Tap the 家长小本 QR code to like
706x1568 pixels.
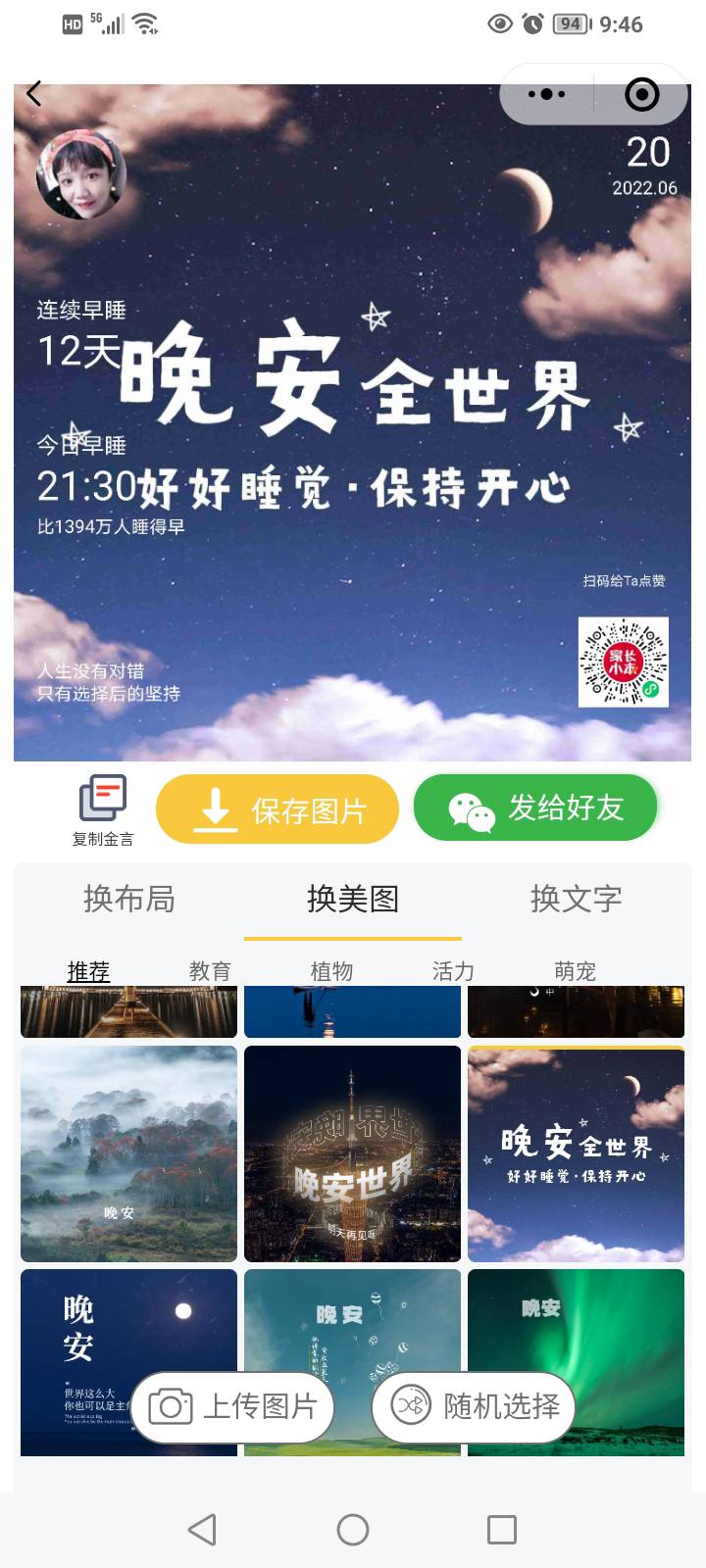[624, 662]
